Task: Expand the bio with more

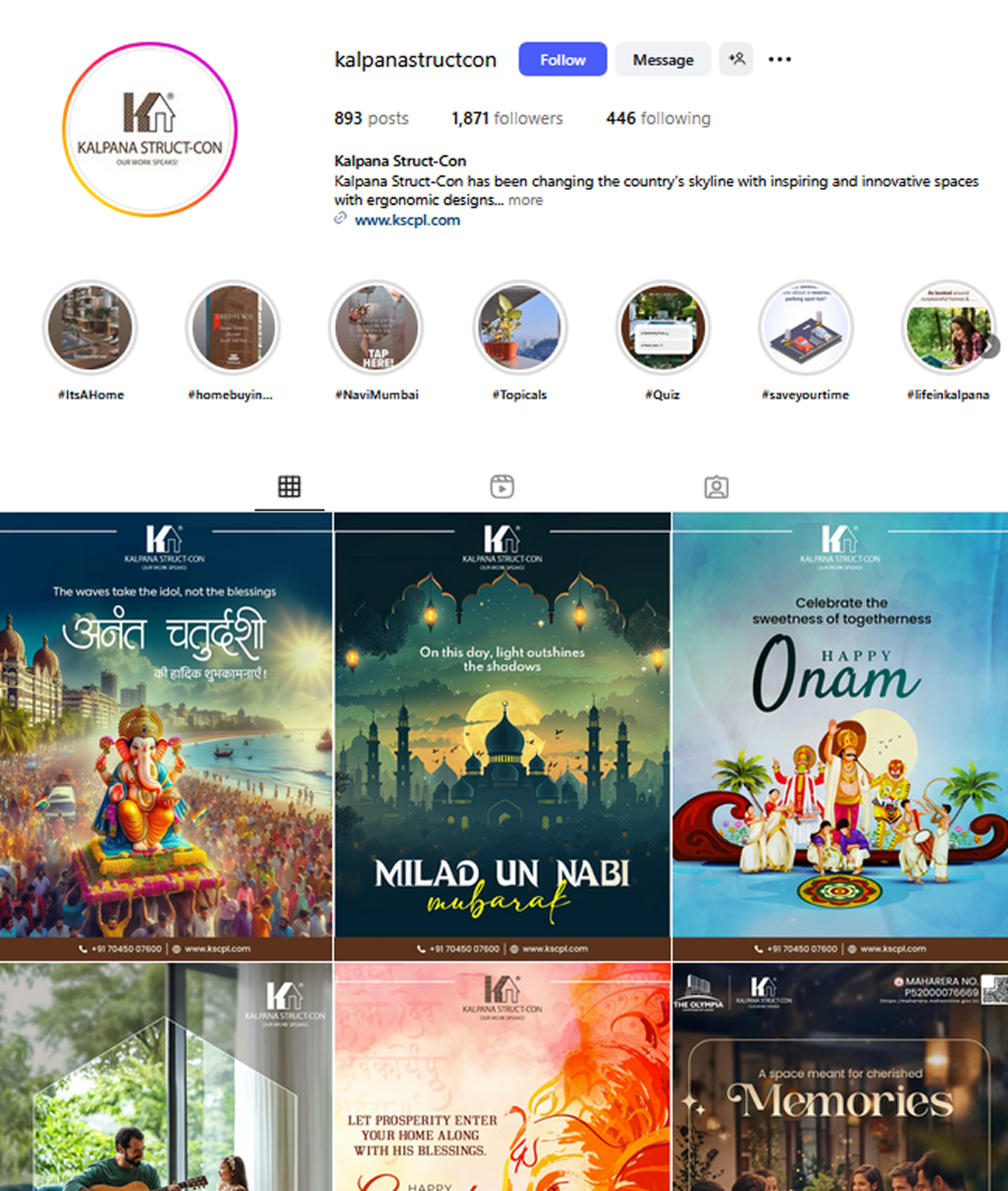Action: pyautogui.click(x=526, y=200)
